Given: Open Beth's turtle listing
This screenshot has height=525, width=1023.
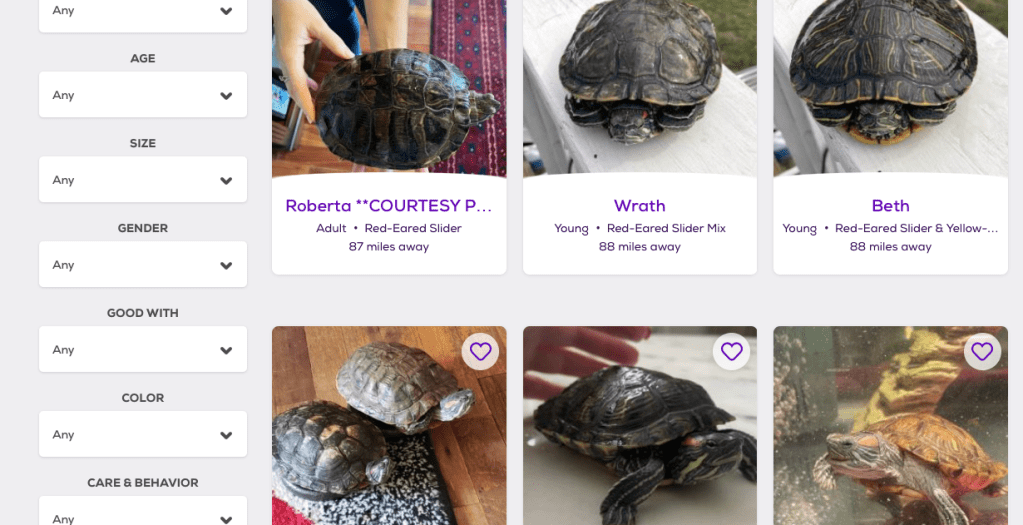Looking at the screenshot, I should [x=890, y=206].
